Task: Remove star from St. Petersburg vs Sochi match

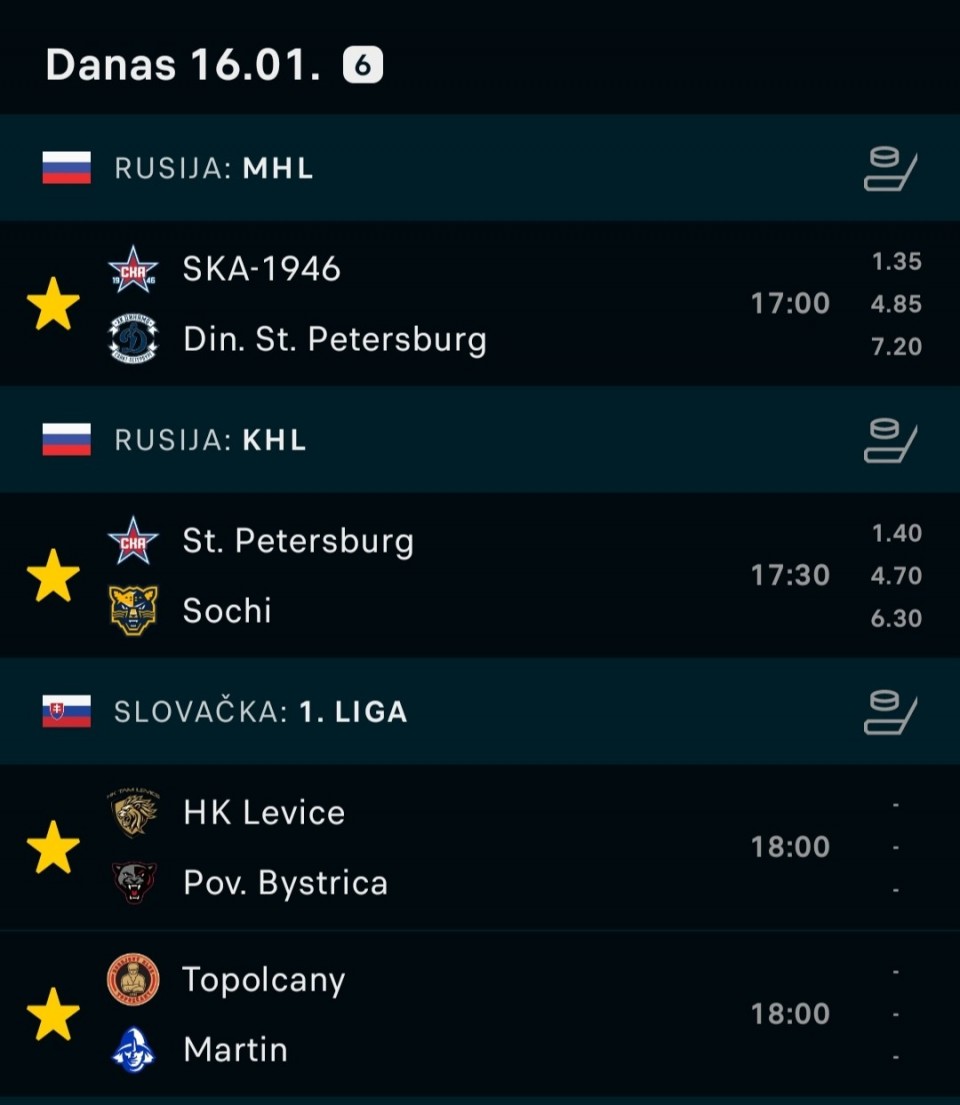Action: (x=53, y=576)
